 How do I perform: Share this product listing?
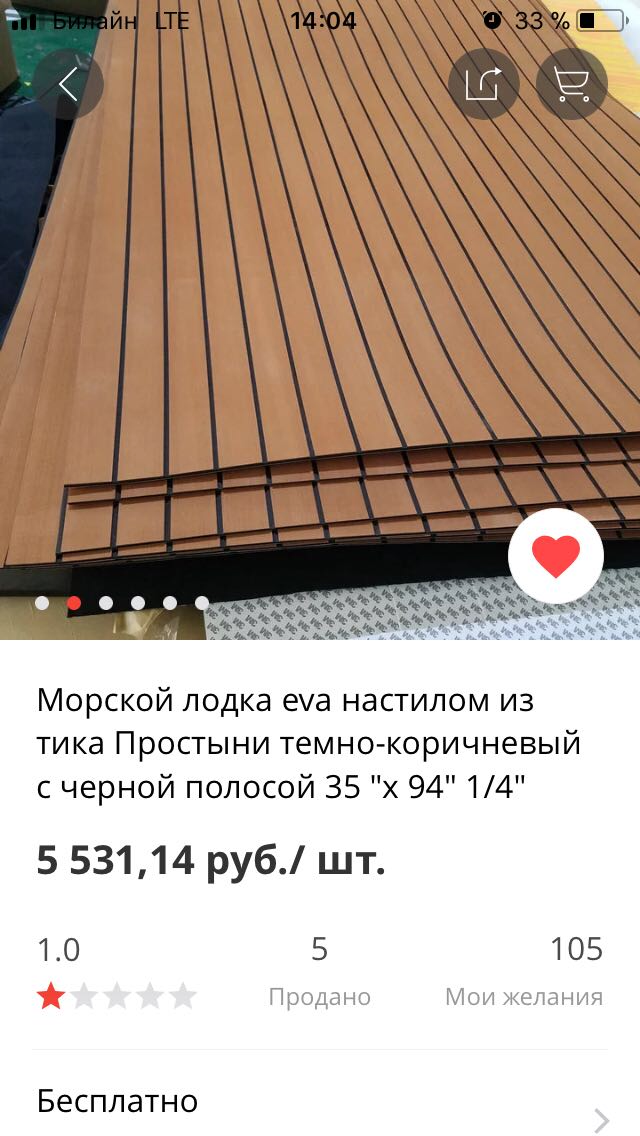pos(483,84)
